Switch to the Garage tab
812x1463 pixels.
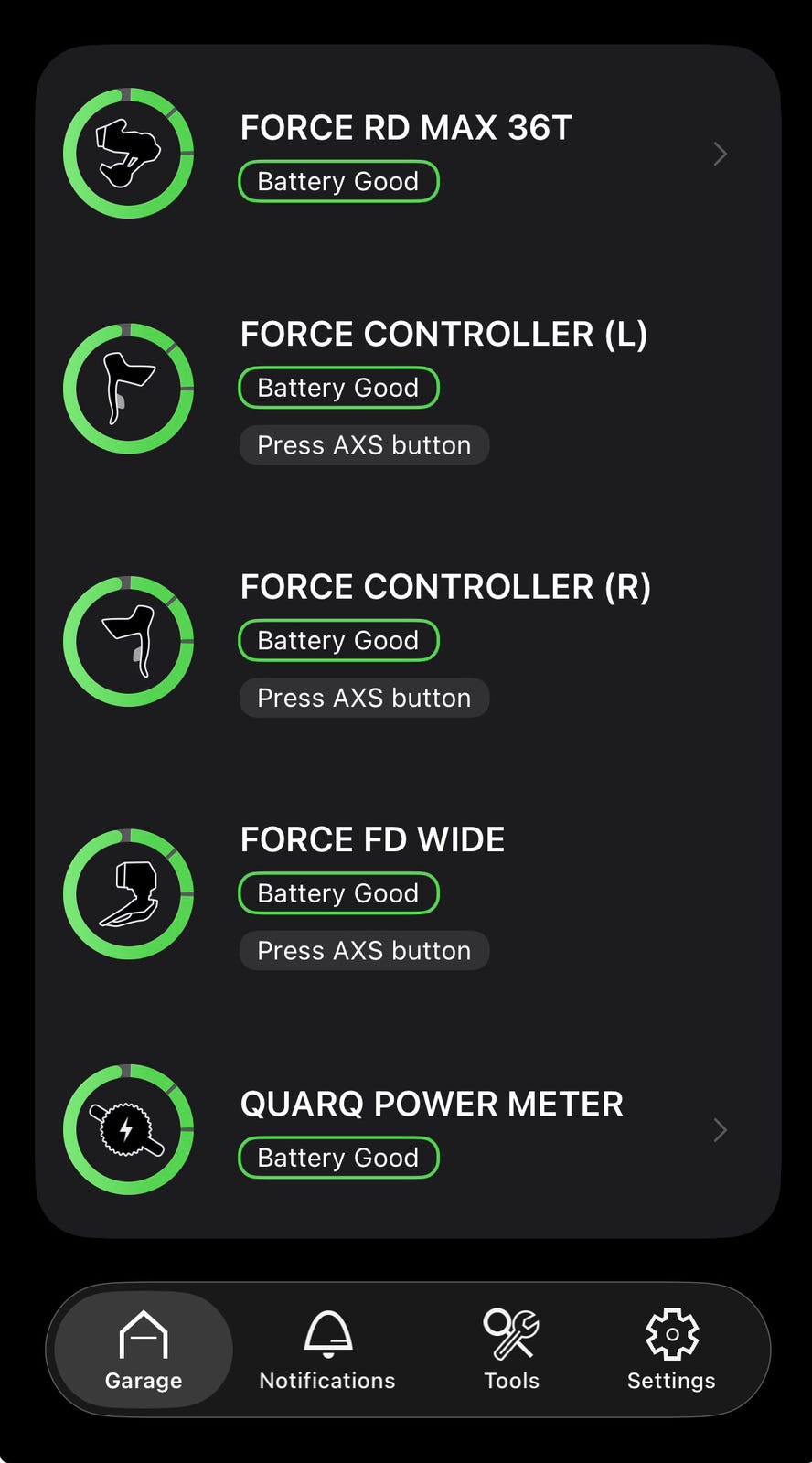point(144,1350)
